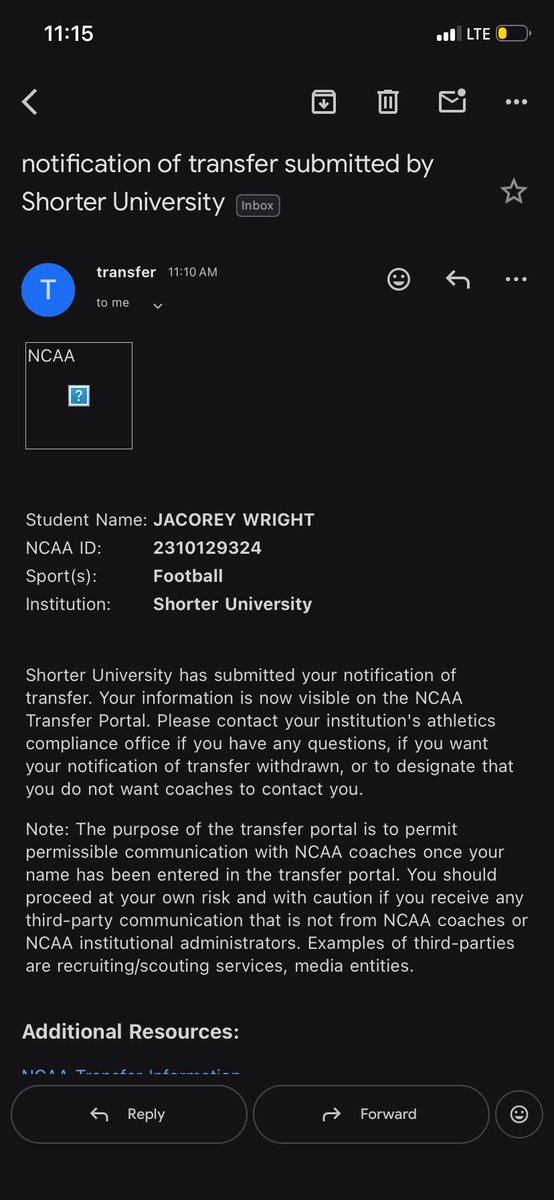Tap the Reply button at bottom
The image size is (554, 1200).
(x=129, y=1114)
